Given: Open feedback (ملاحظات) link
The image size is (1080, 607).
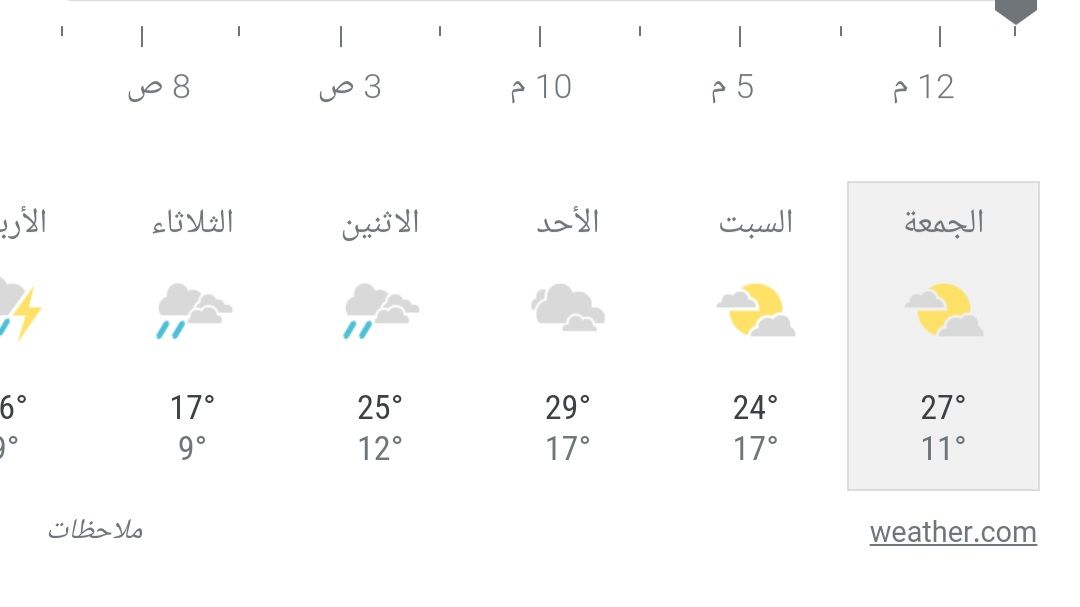Looking at the screenshot, I should coord(96,530).
